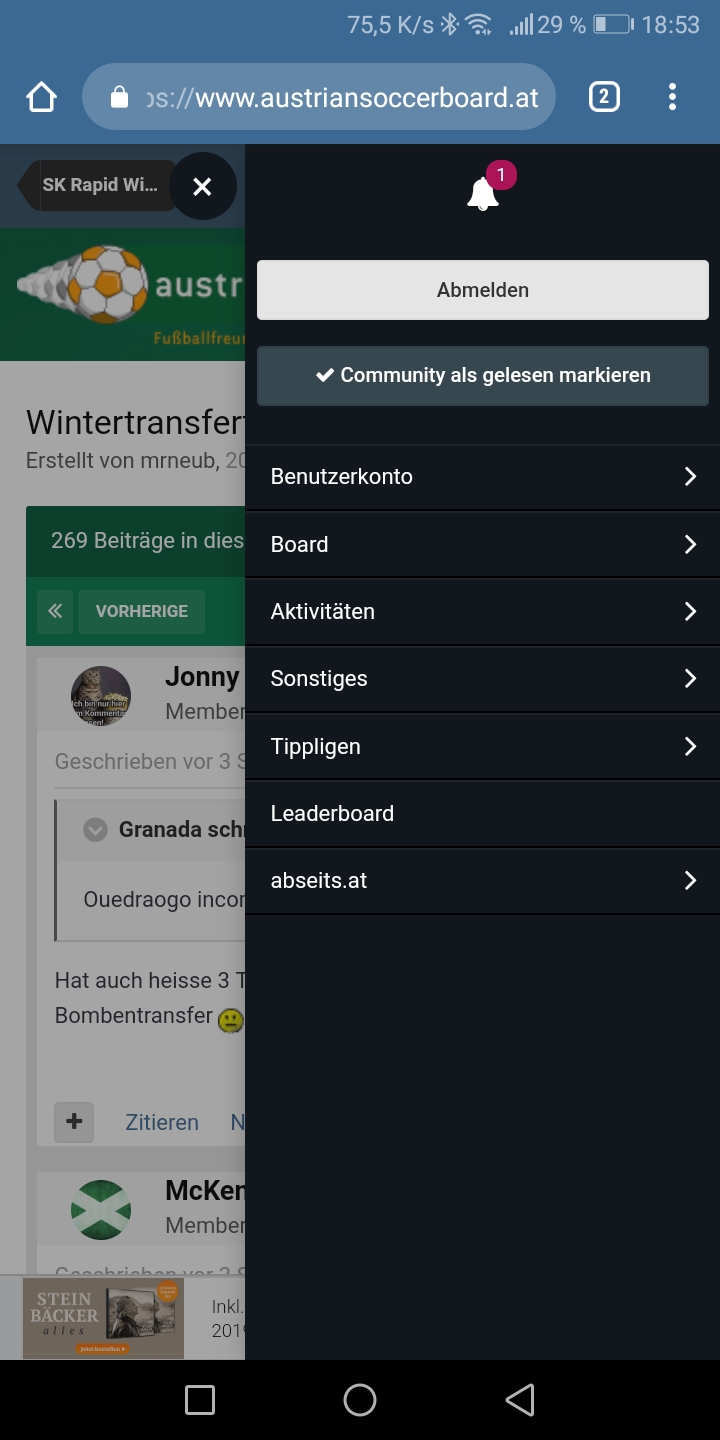720x1440 pixels.
Task: Close the side menu drawer
Action: point(202,186)
